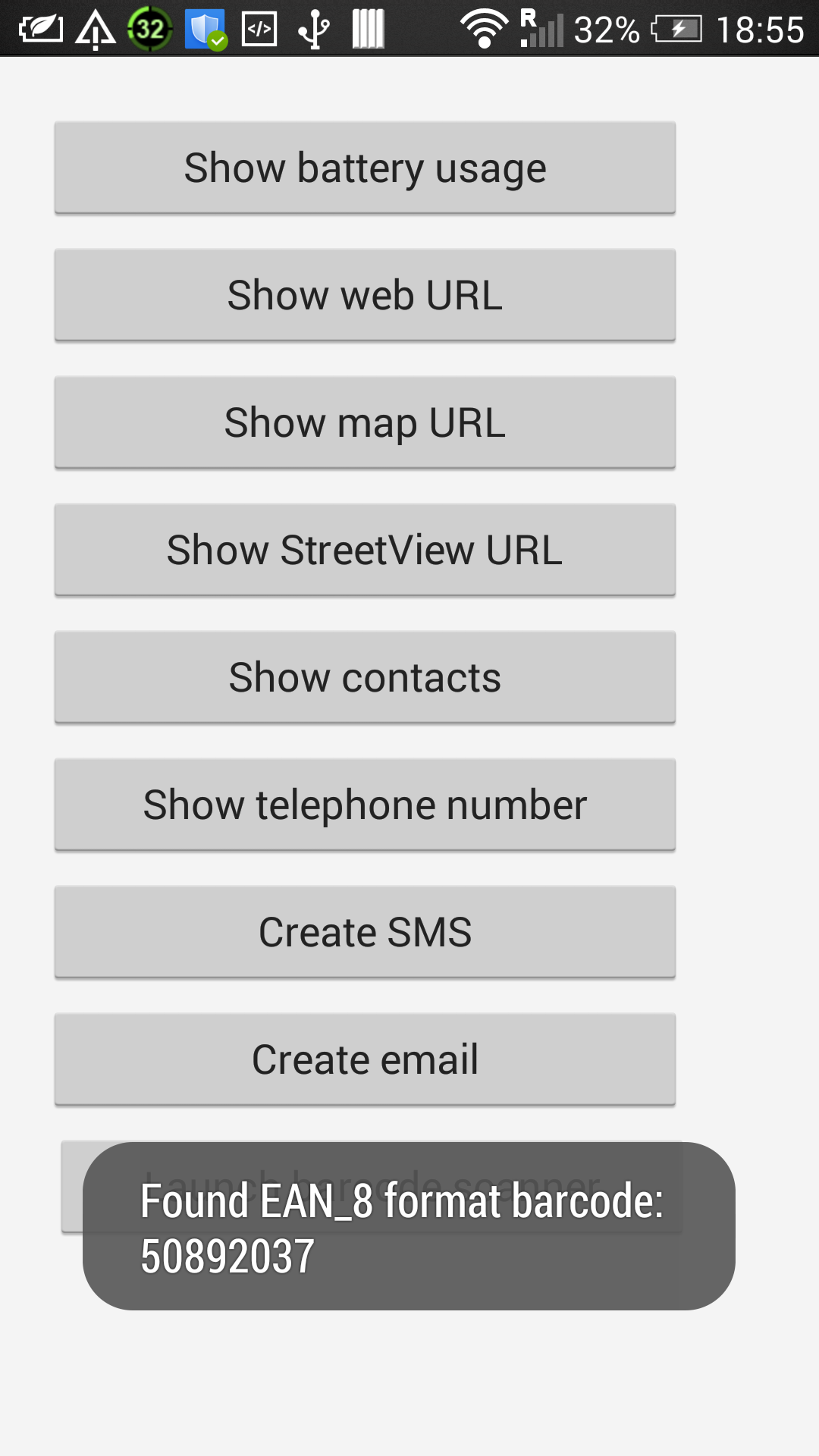Open Show web URL
This screenshot has height=1456, width=819.
click(364, 295)
